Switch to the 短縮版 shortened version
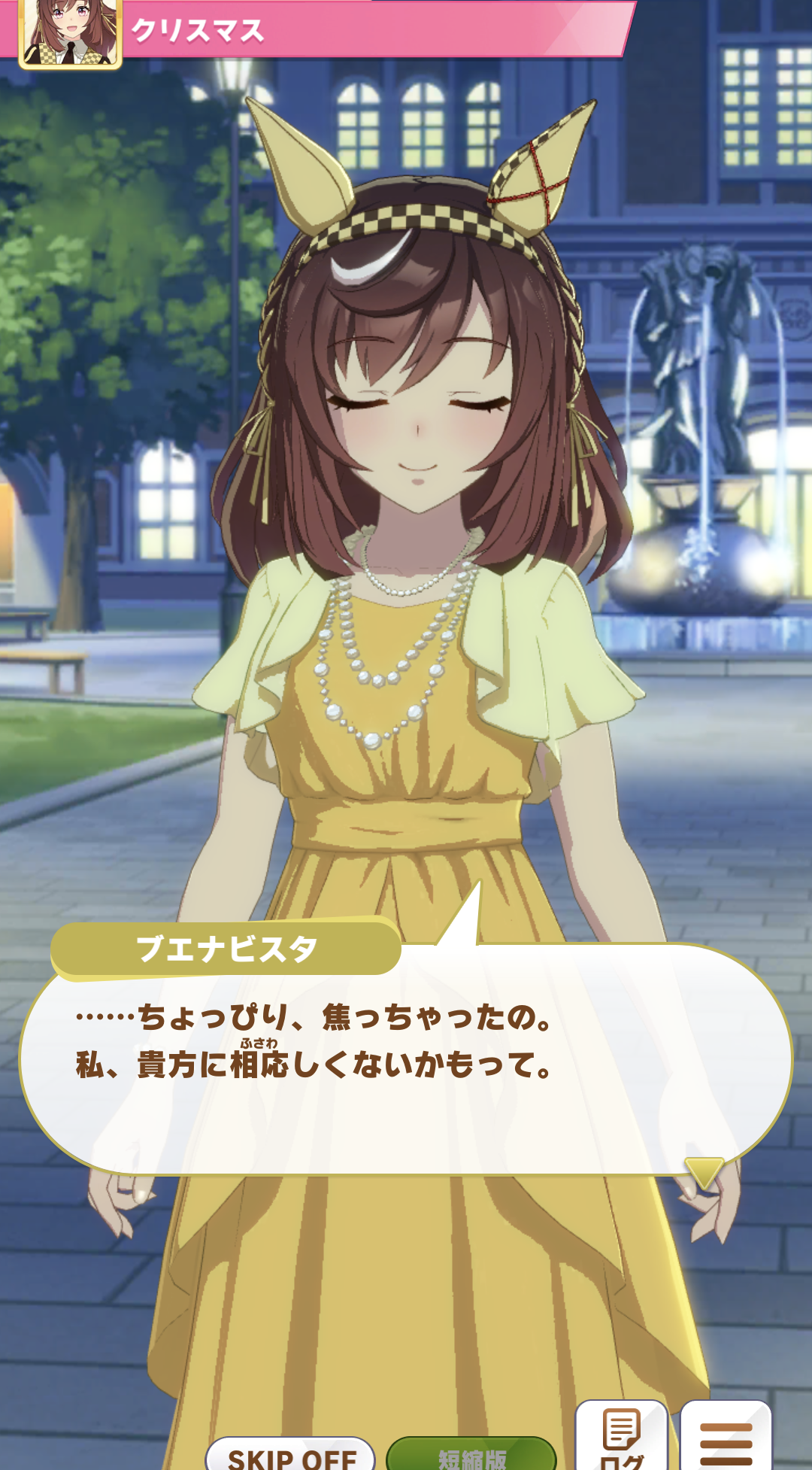812x1470 pixels. [471, 1455]
